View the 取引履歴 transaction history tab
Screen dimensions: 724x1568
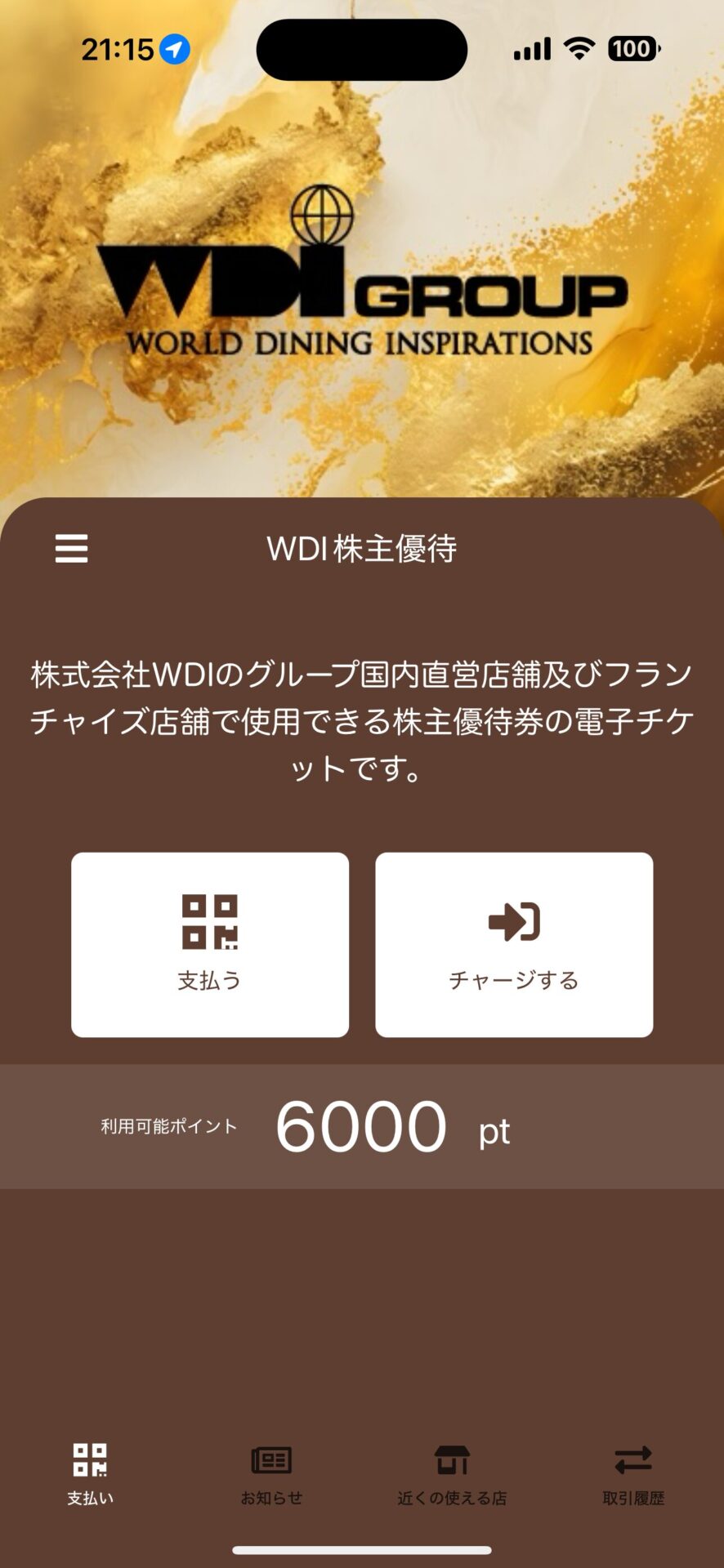click(633, 1475)
